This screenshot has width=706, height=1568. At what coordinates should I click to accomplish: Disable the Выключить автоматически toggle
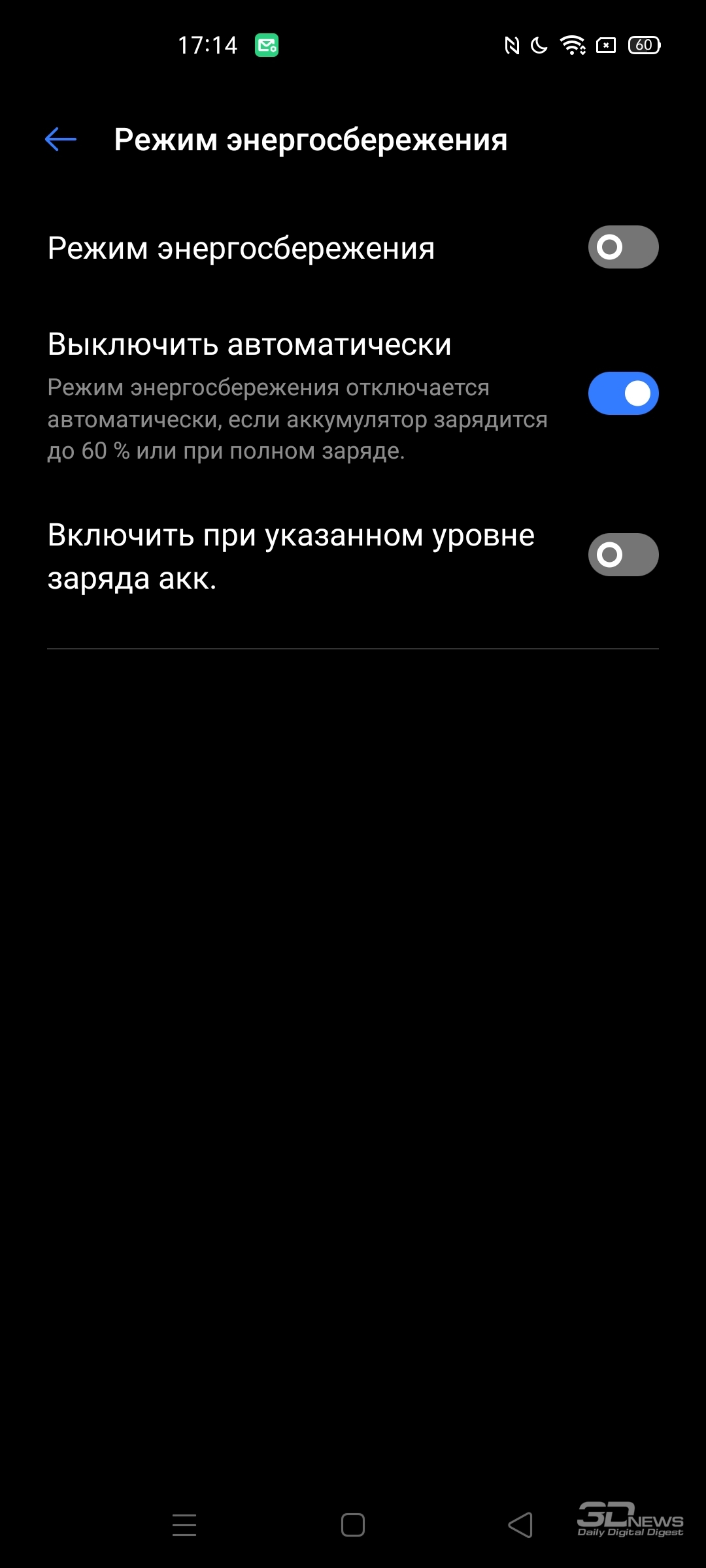(623, 393)
